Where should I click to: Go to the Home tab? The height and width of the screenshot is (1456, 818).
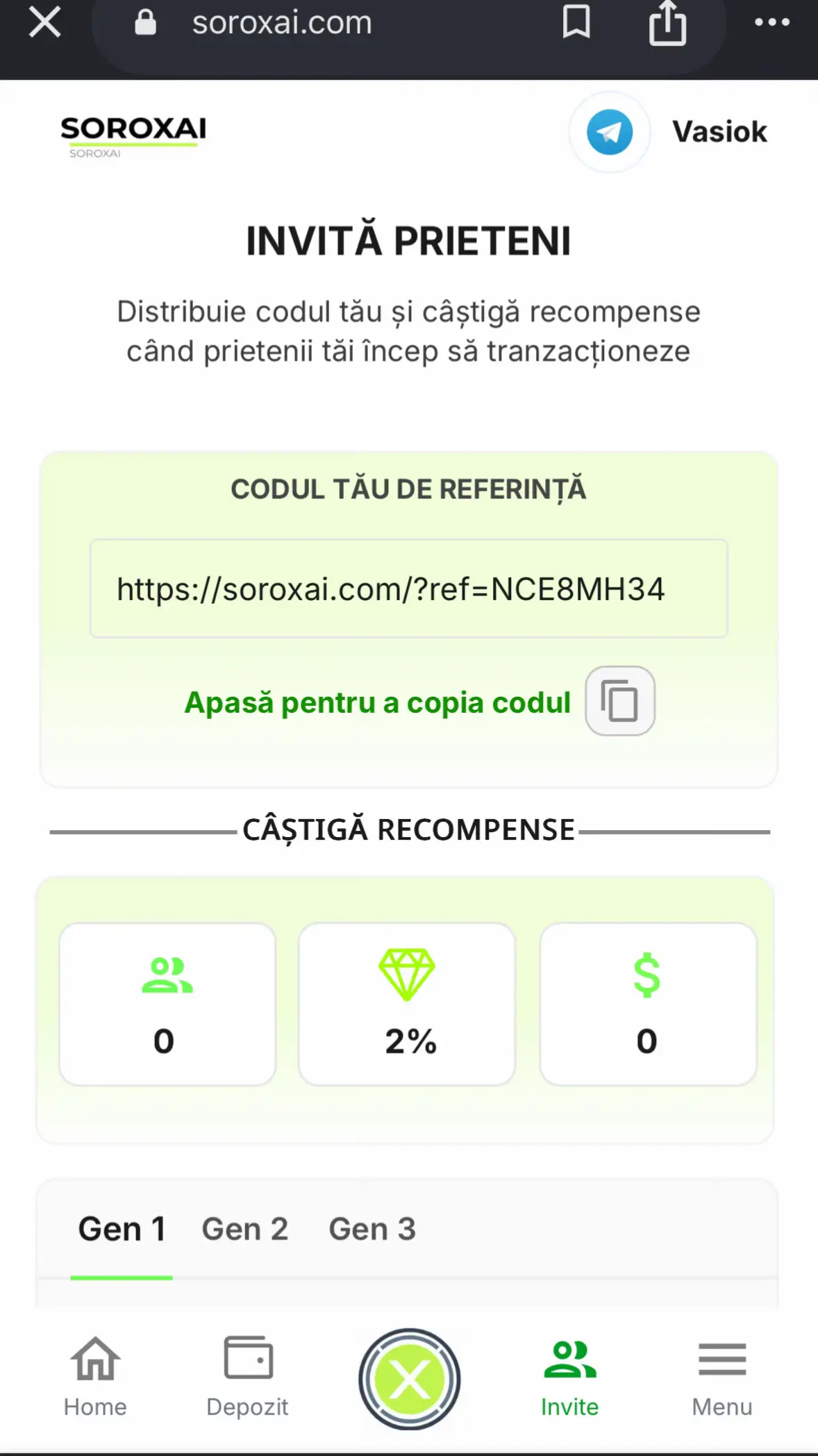point(95,1377)
